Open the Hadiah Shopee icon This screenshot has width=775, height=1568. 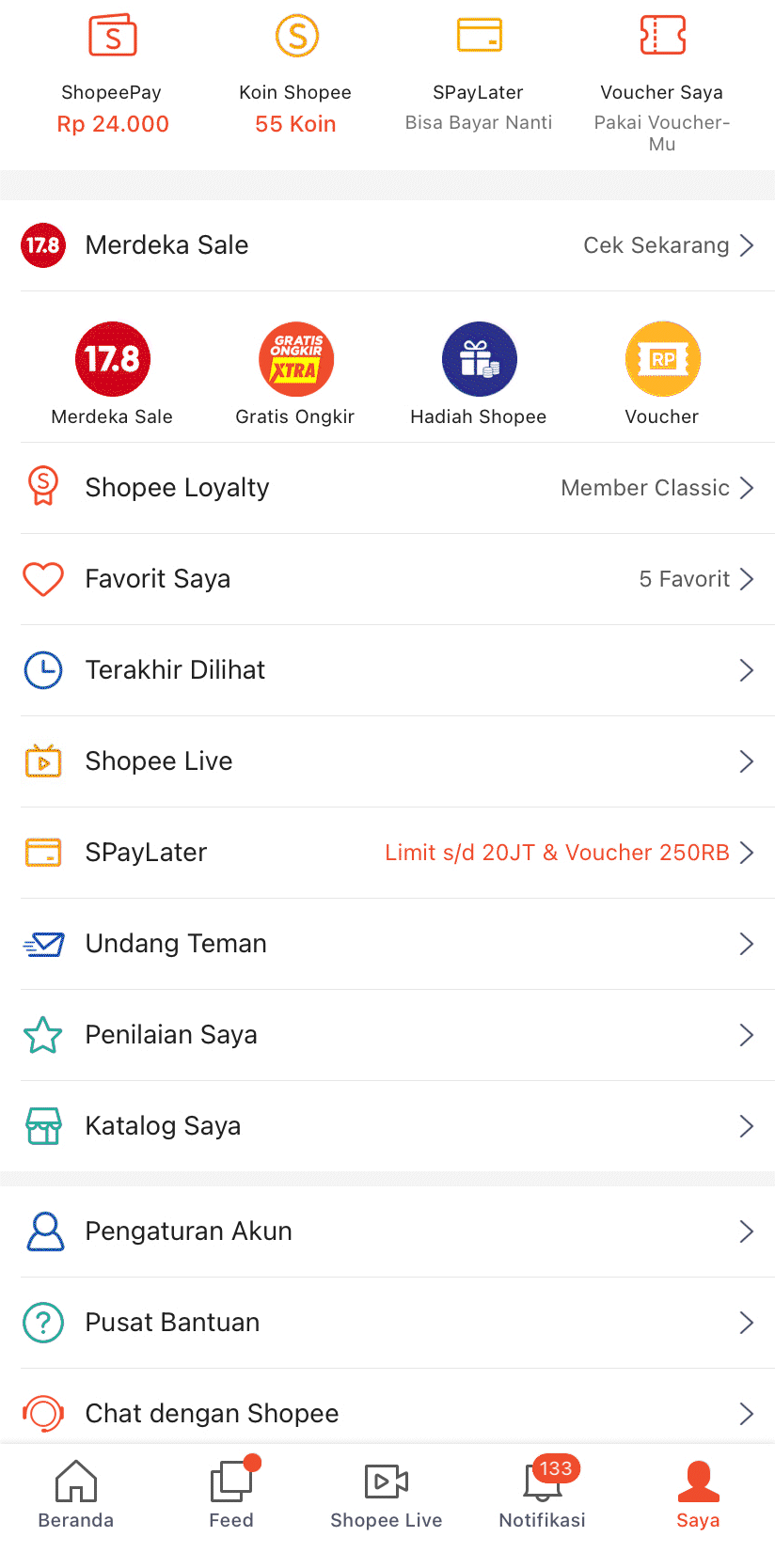[479, 374]
